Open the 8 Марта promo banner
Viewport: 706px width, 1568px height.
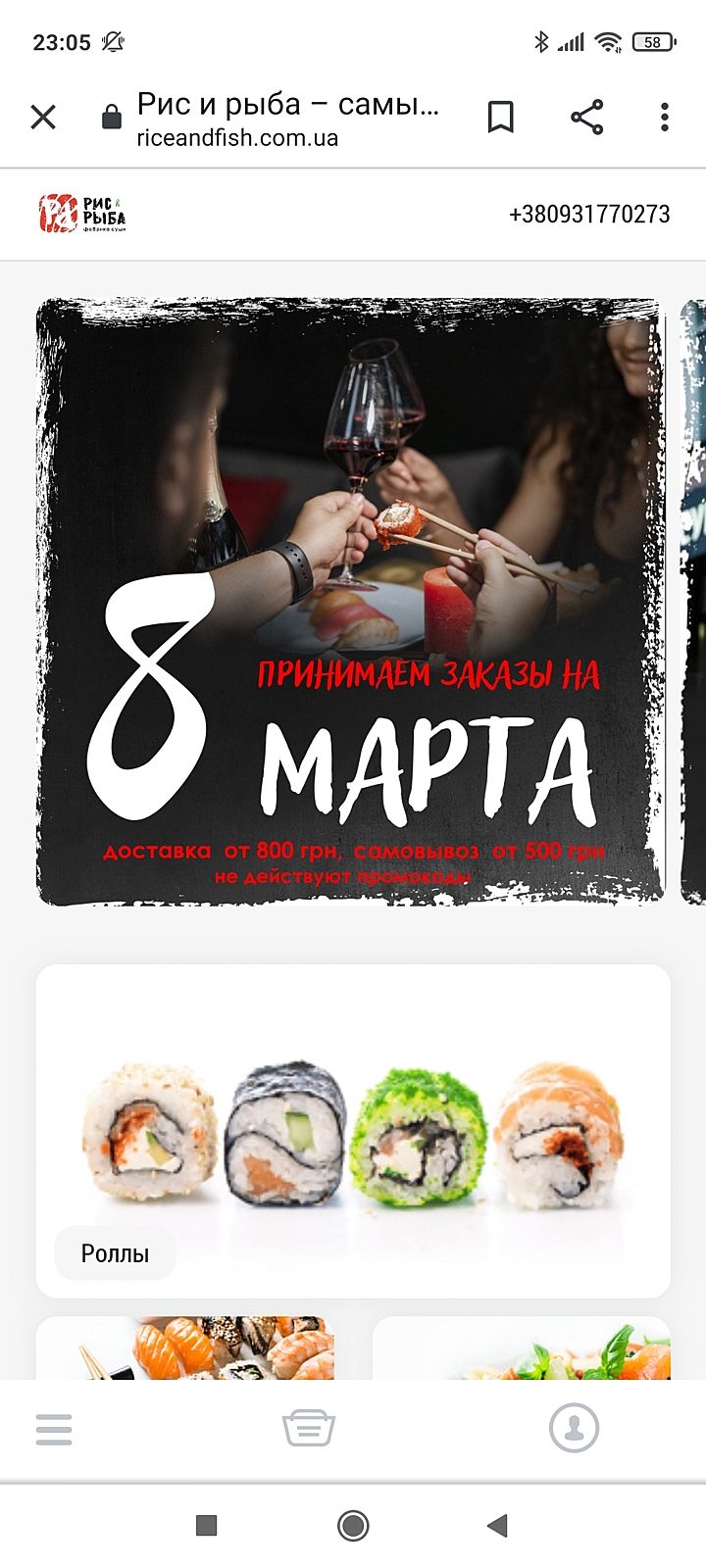351,602
